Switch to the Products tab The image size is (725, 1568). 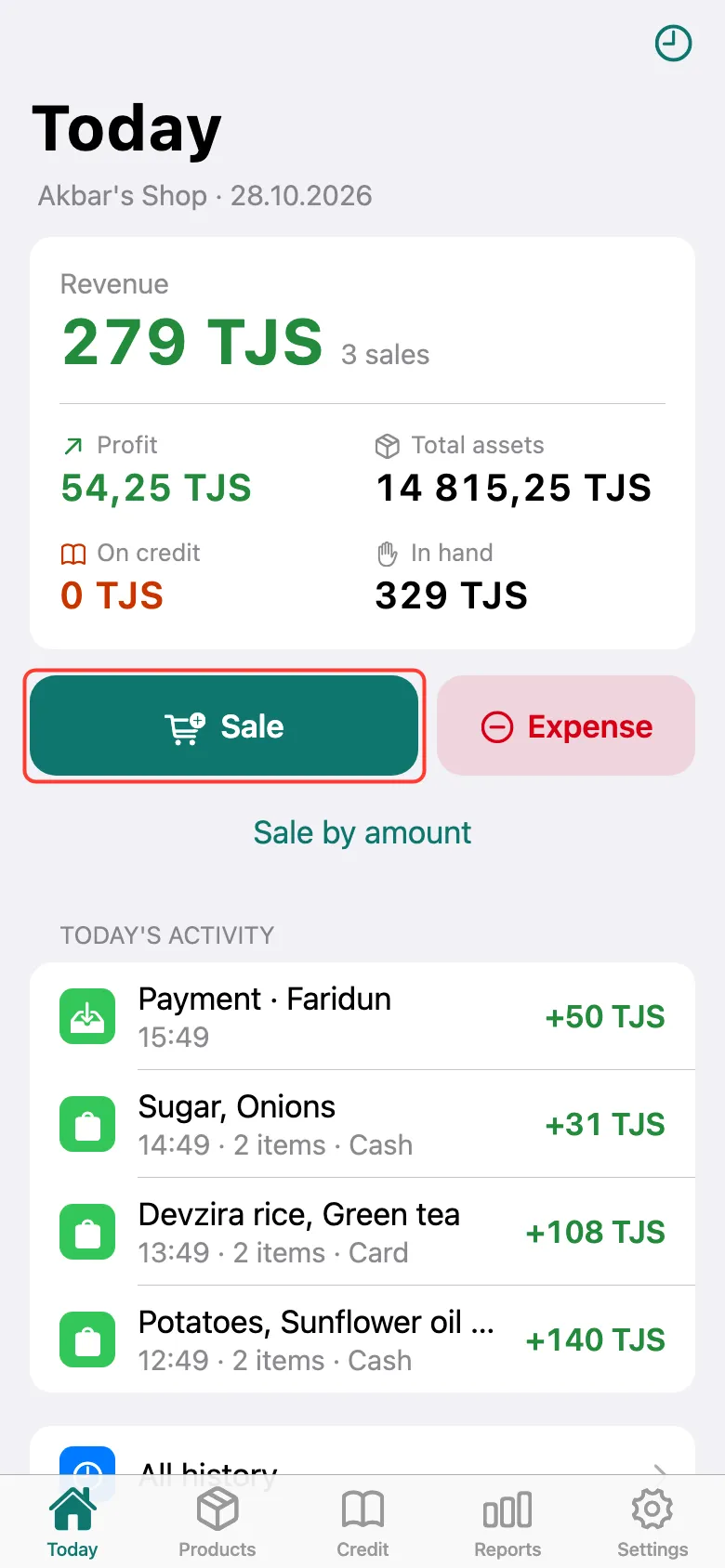[217, 1522]
